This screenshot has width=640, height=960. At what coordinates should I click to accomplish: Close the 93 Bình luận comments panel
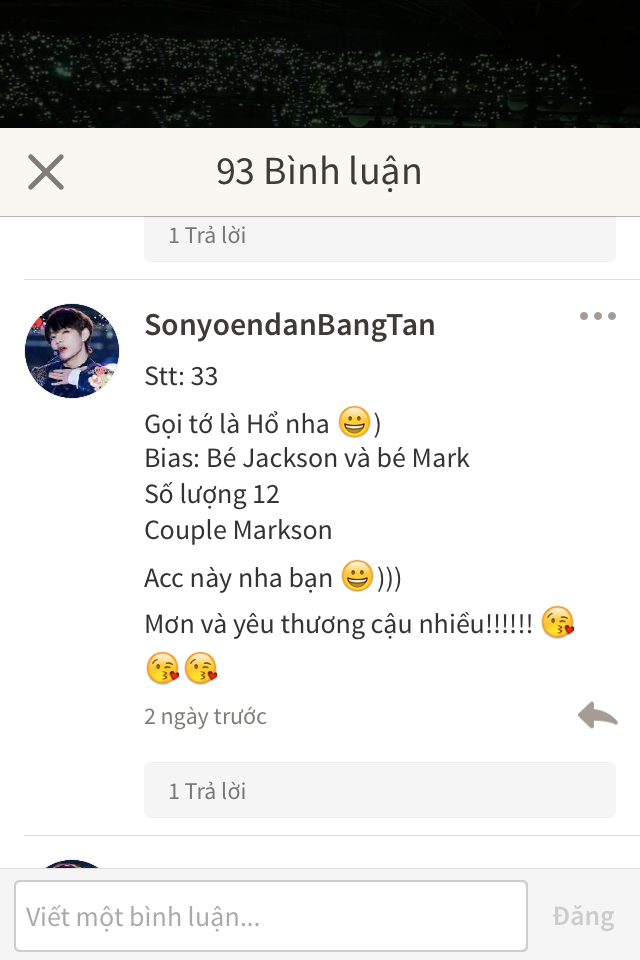(x=46, y=172)
